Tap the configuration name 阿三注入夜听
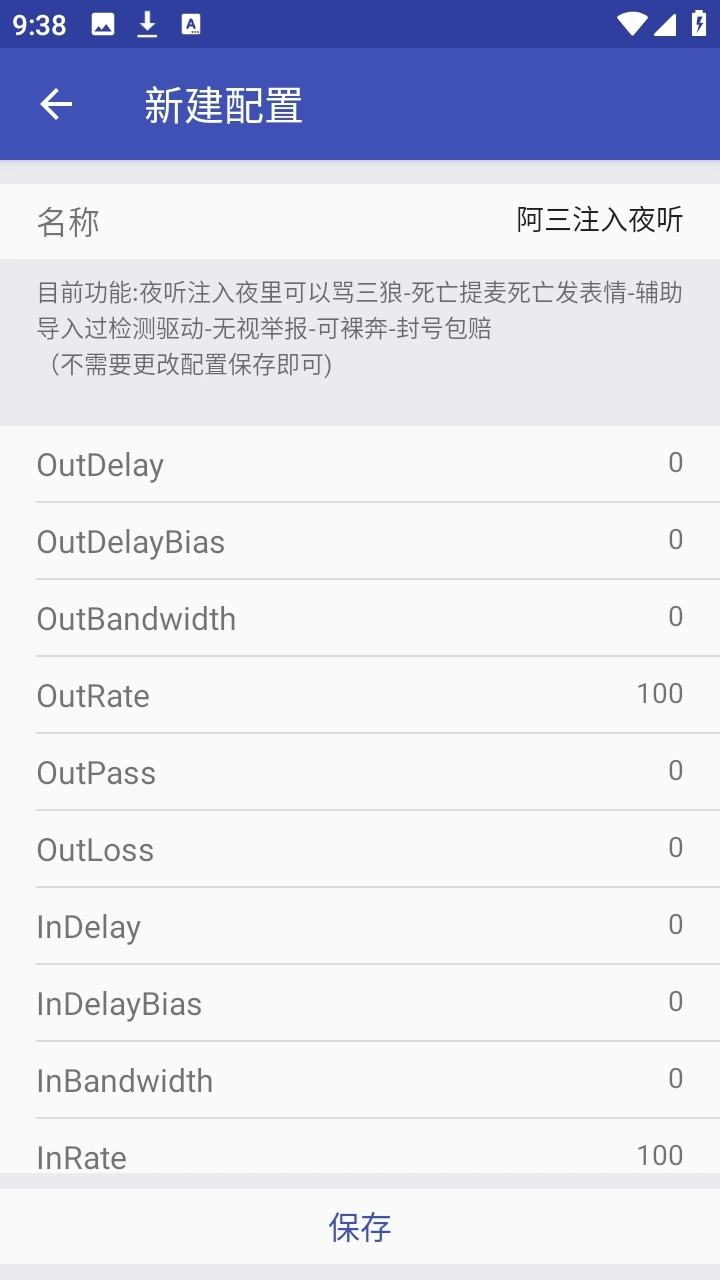This screenshot has height=1280, width=720. tap(598, 222)
